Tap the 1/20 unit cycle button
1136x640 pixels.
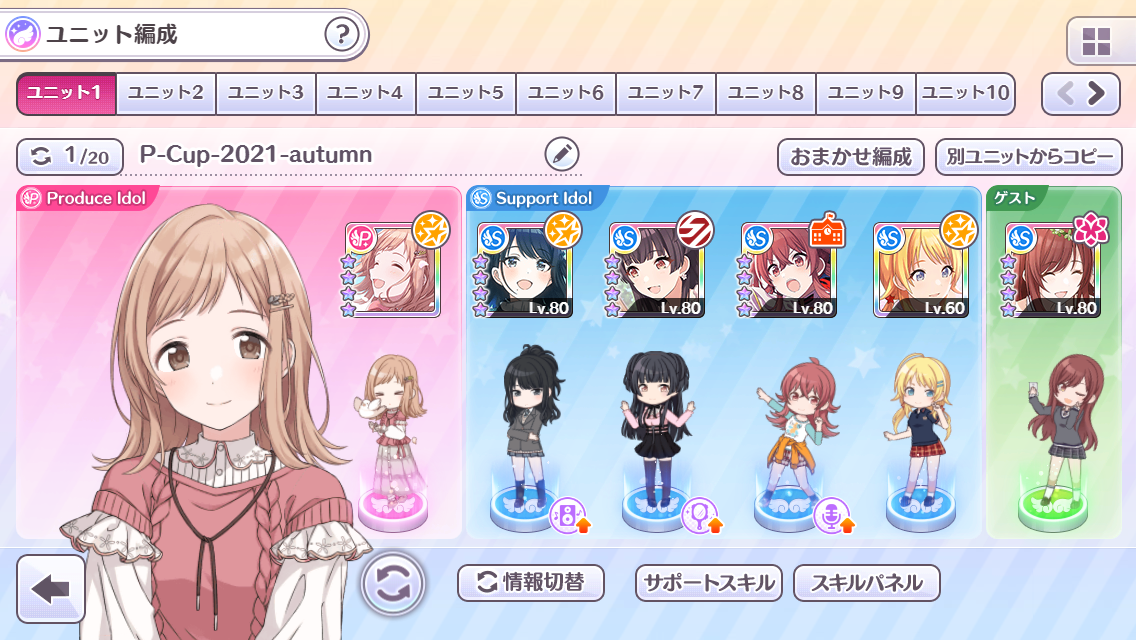coord(70,156)
